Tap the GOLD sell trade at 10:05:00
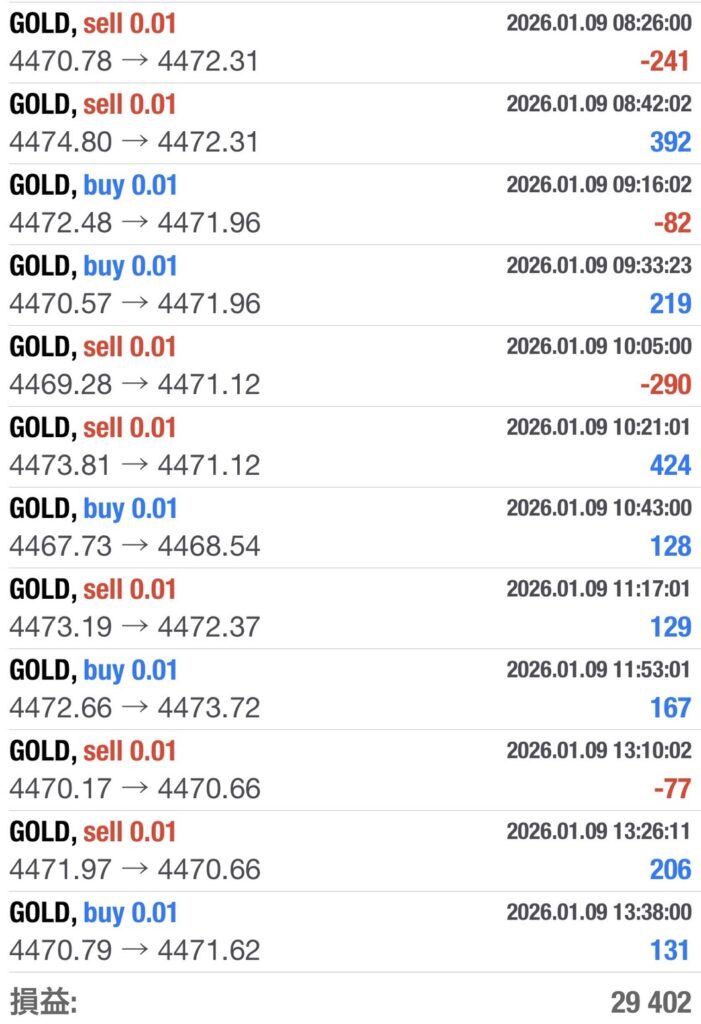Image resolution: width=701 pixels, height=1024 pixels. point(350,366)
